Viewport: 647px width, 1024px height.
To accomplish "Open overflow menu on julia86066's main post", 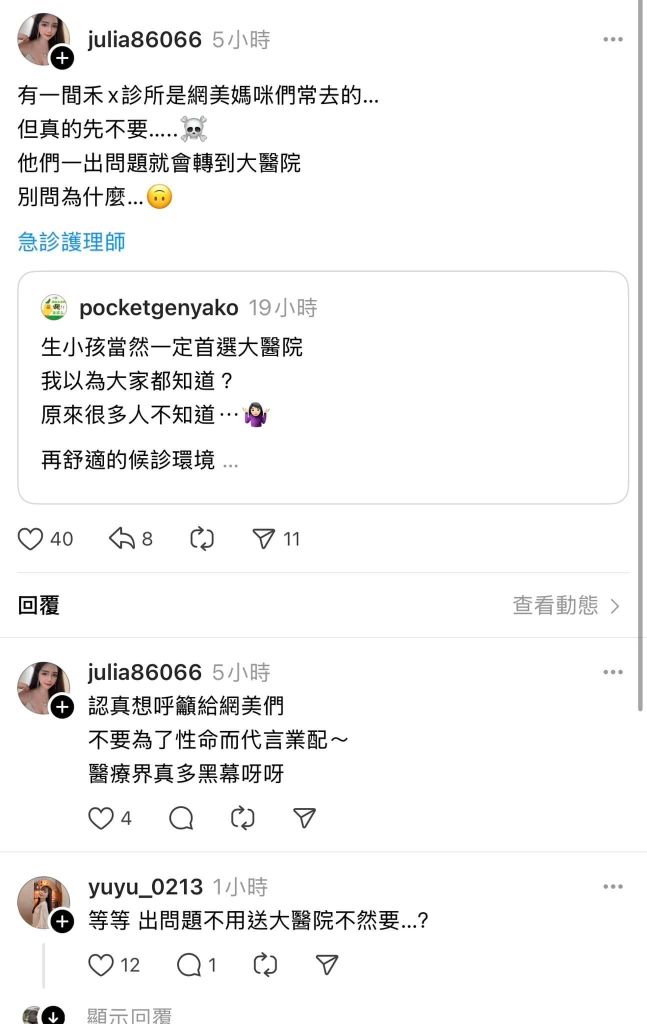I will pyautogui.click(x=613, y=40).
